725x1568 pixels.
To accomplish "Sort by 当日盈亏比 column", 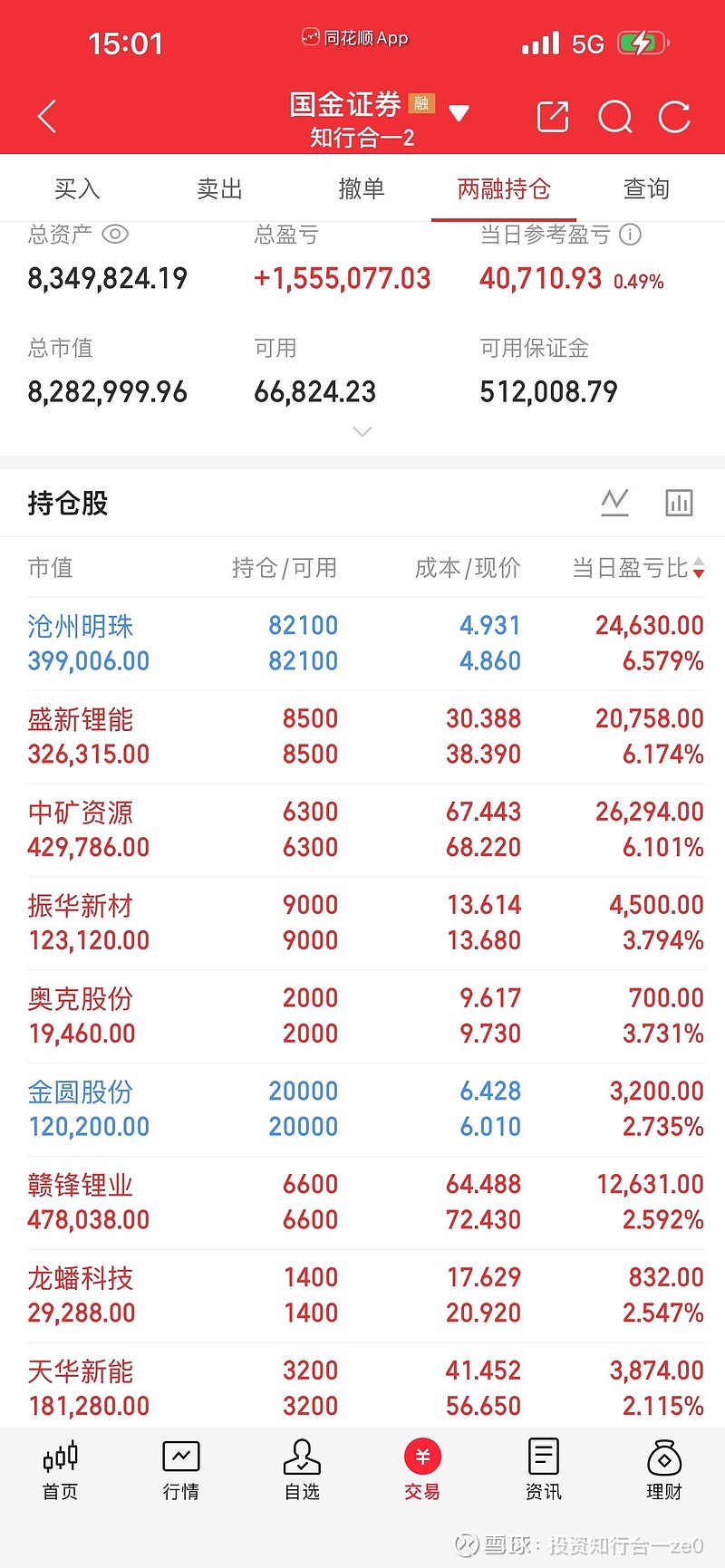I will click(638, 568).
